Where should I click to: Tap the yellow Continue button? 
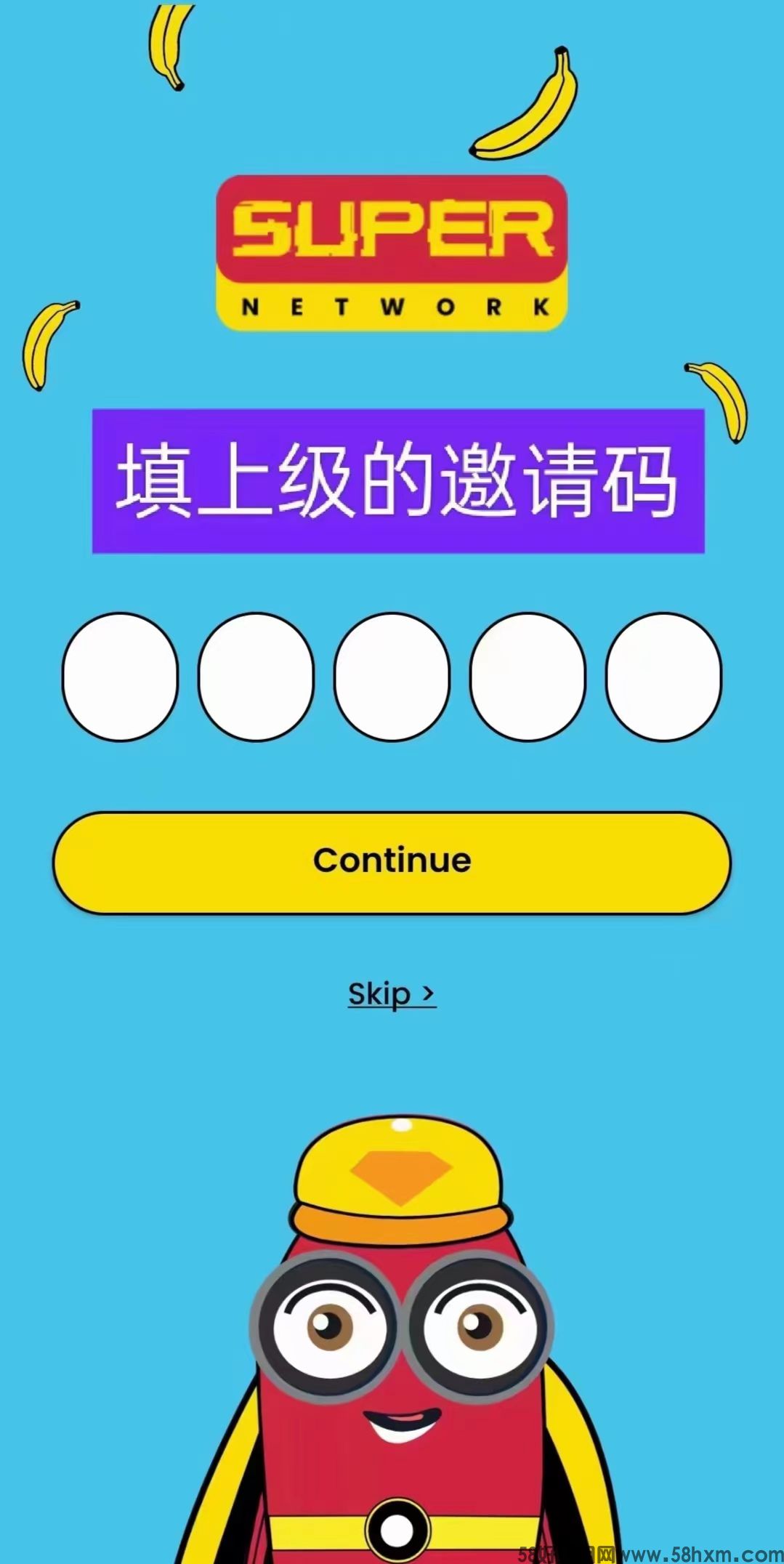(392, 862)
